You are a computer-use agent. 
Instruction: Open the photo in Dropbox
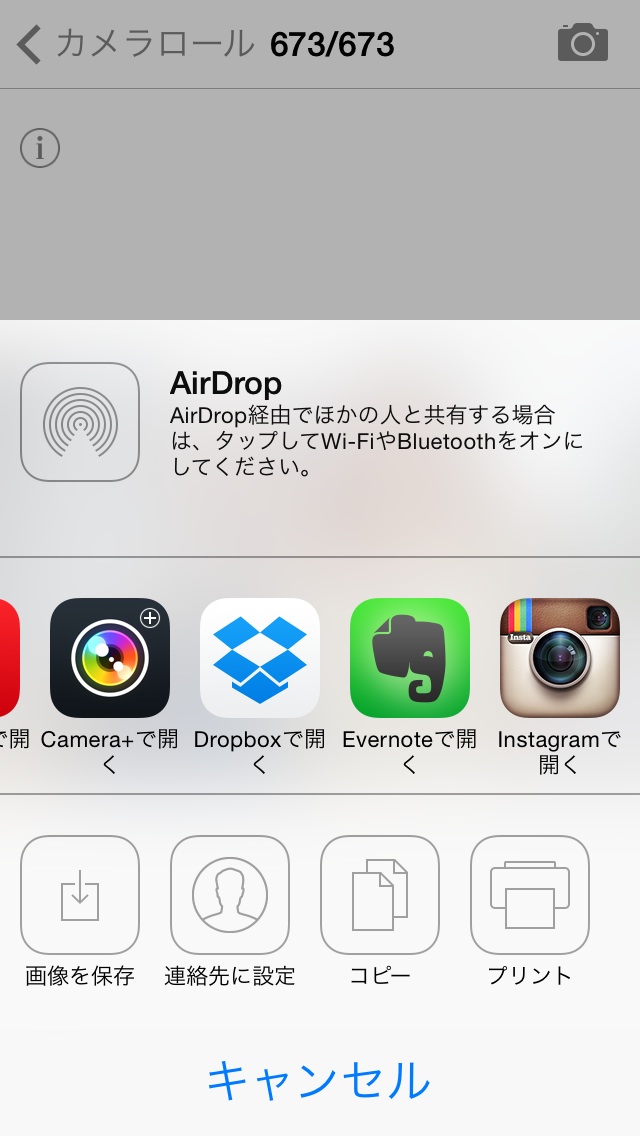pyautogui.click(x=259, y=658)
